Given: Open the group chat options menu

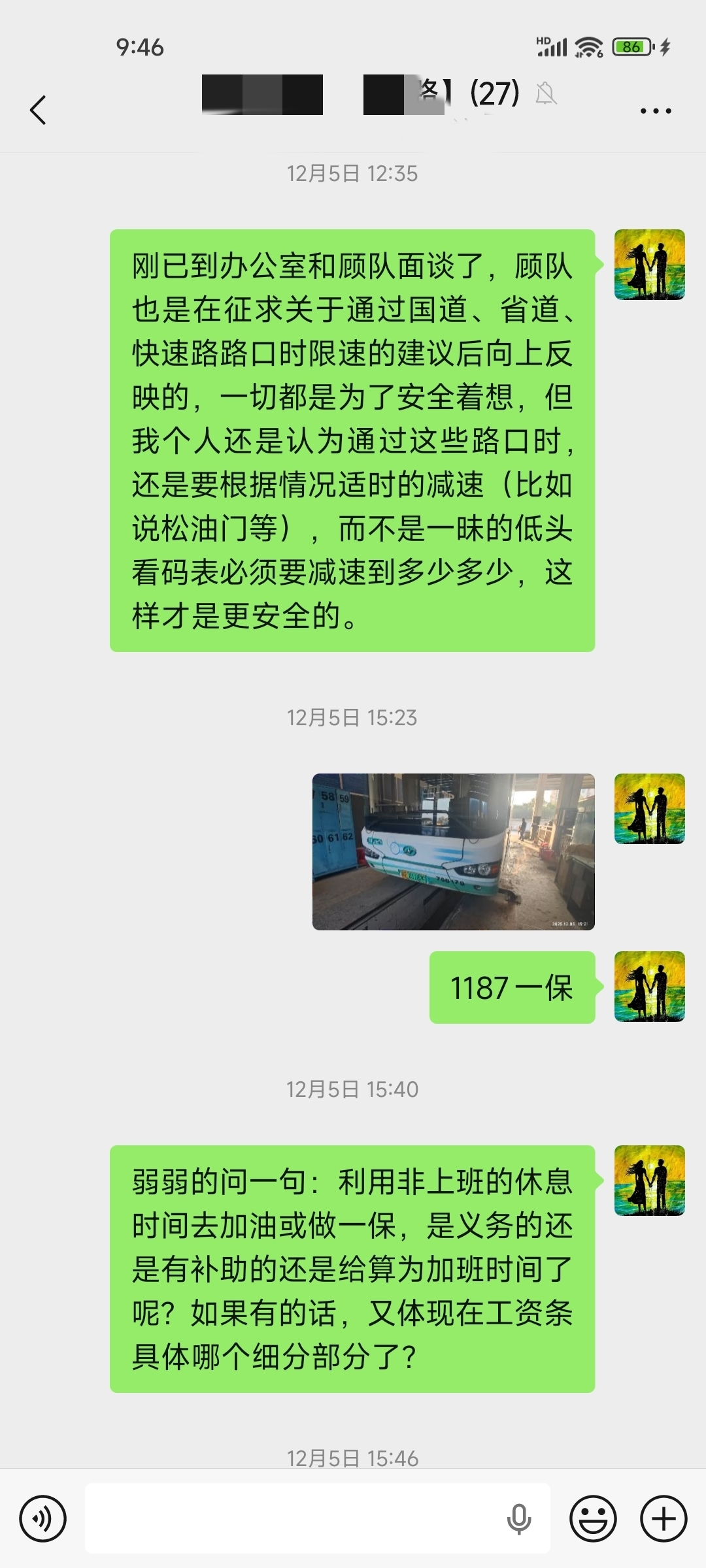Looking at the screenshot, I should (656, 111).
